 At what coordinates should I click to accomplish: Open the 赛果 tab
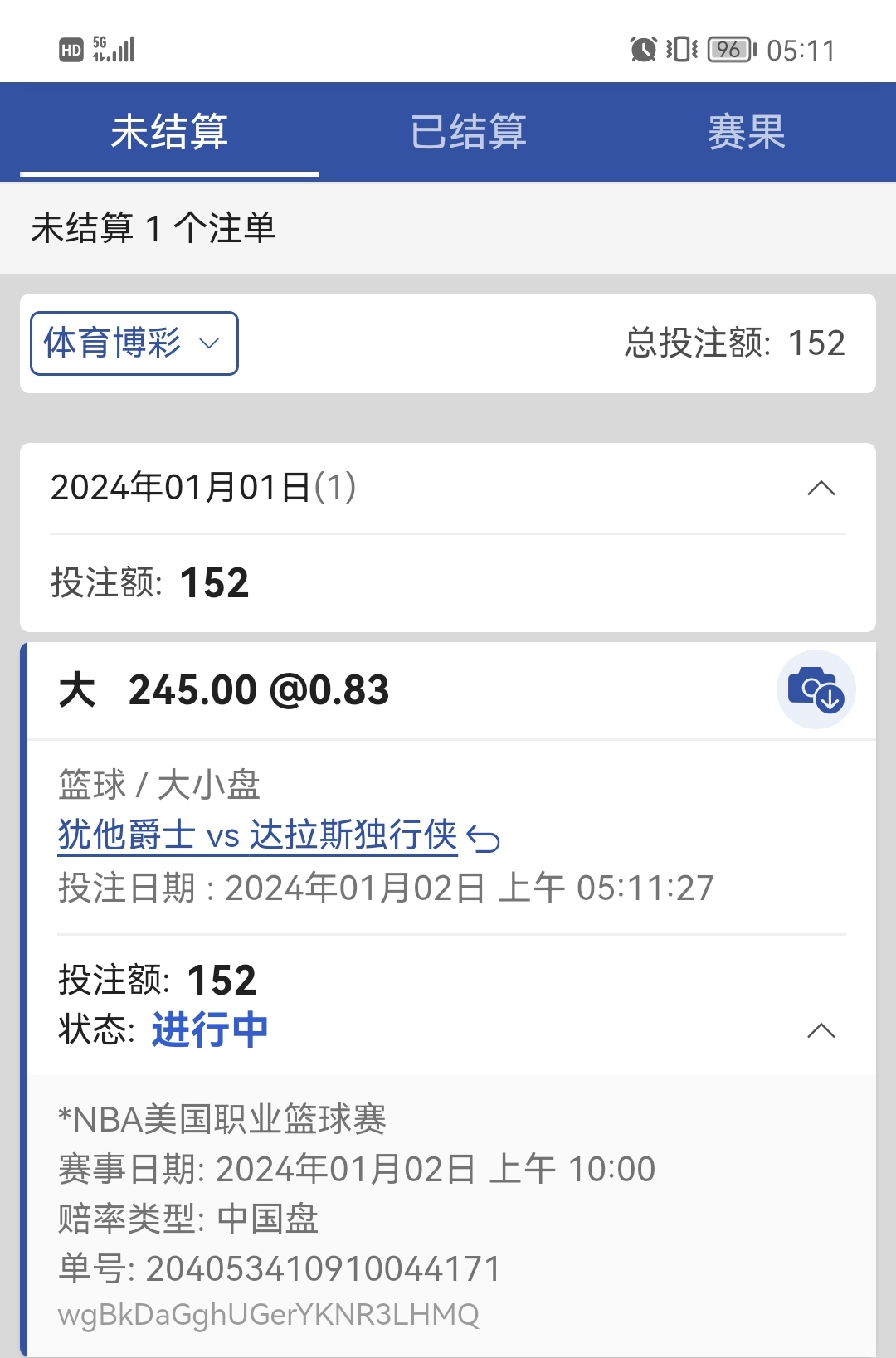click(746, 132)
